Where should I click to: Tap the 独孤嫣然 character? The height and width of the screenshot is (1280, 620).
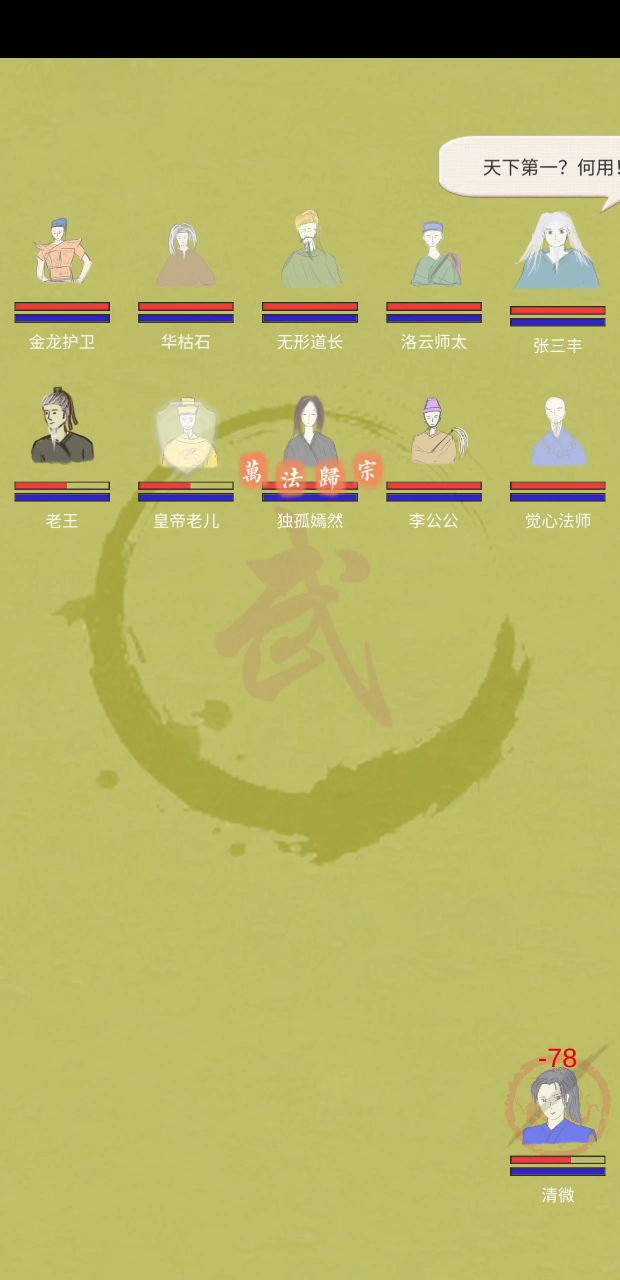[309, 428]
